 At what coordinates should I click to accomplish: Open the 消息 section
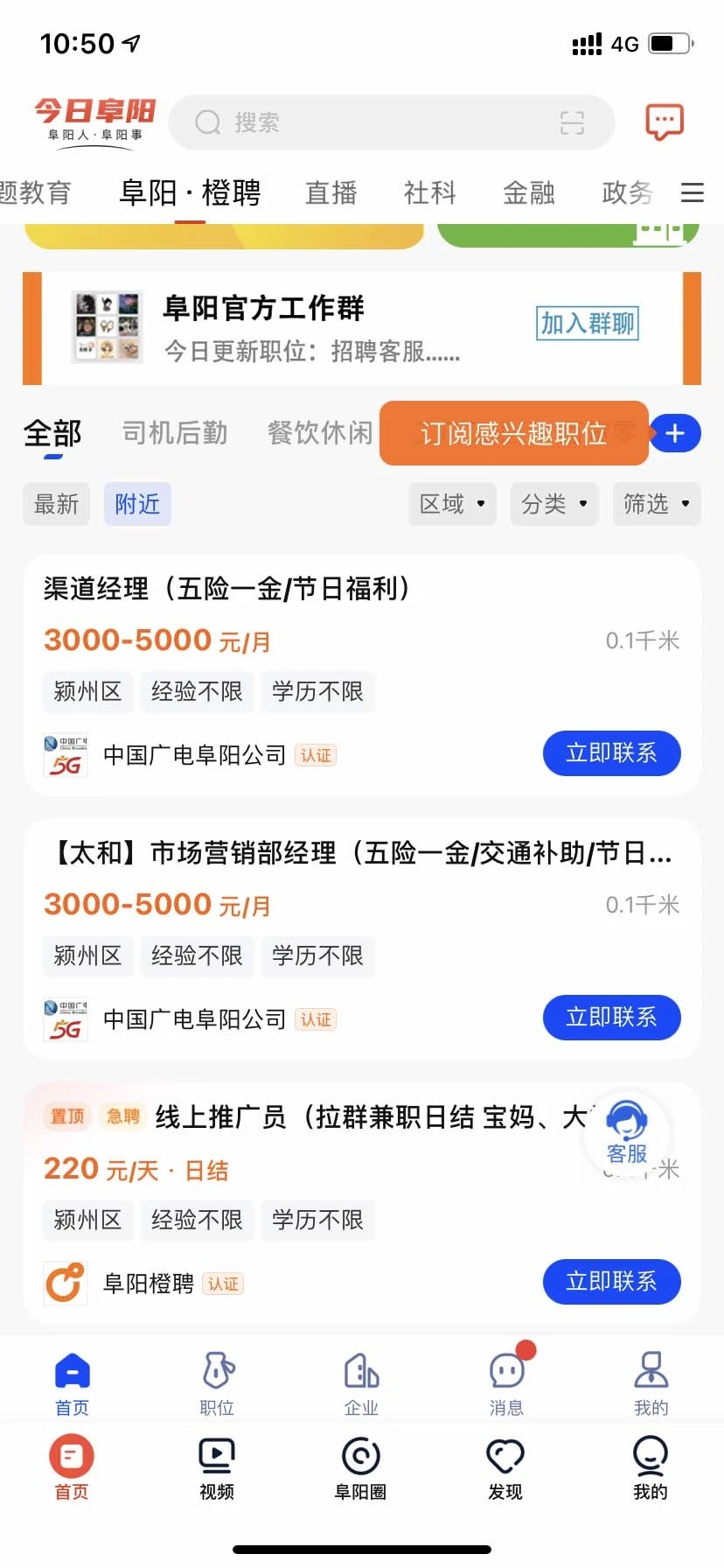click(506, 1382)
